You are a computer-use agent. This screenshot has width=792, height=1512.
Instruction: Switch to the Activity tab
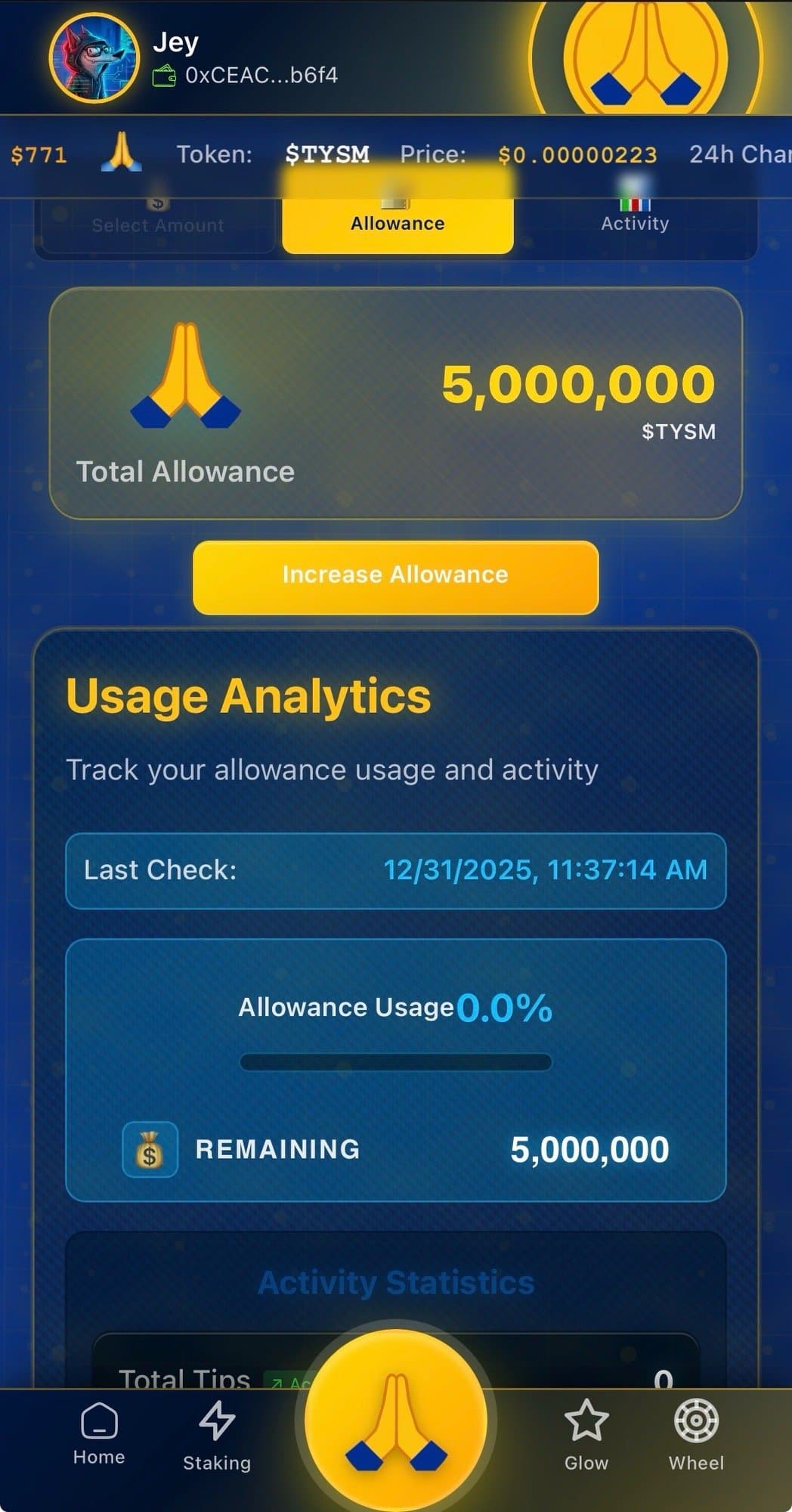click(x=634, y=222)
